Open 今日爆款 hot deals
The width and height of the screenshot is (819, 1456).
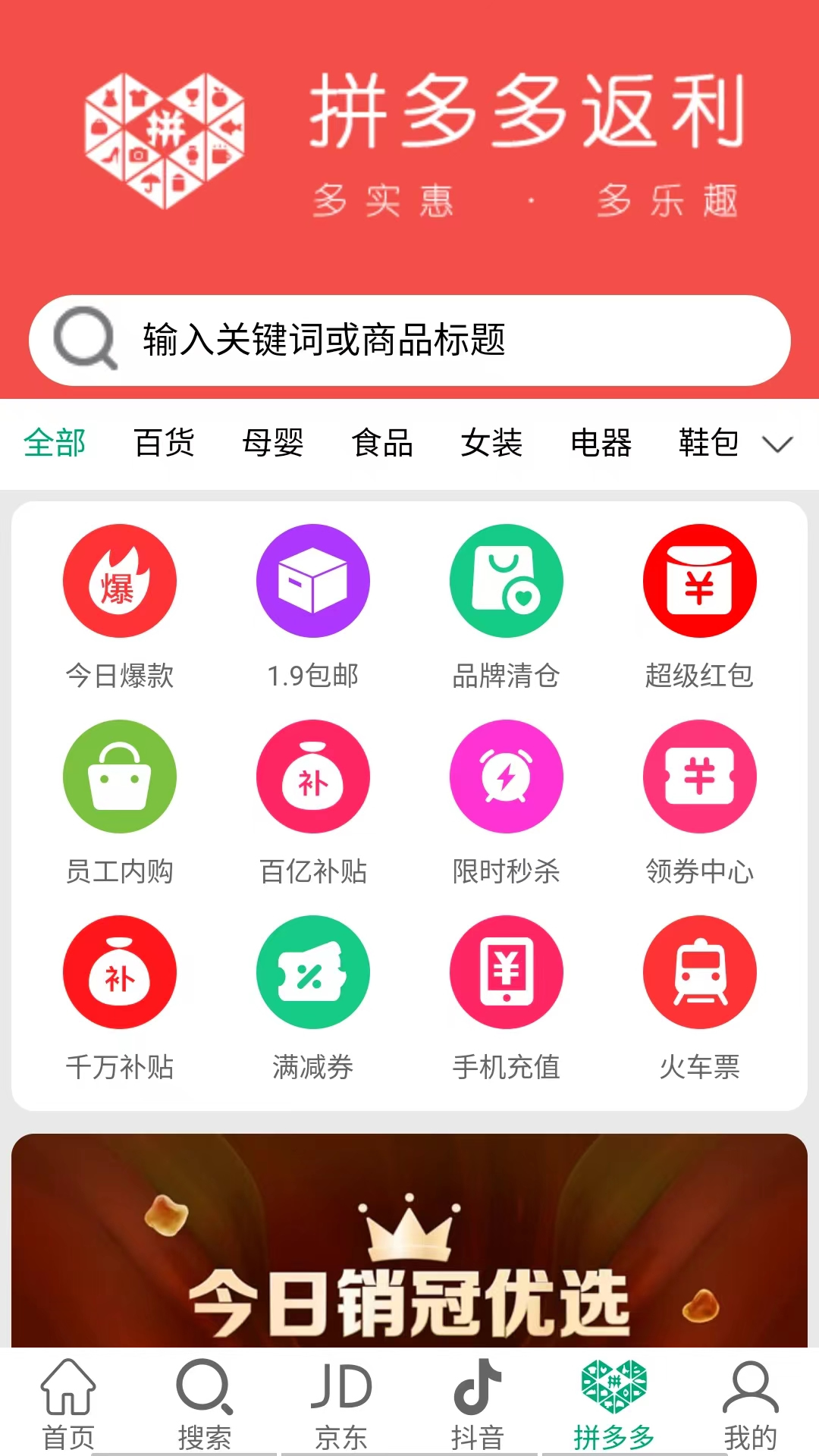pos(120,607)
